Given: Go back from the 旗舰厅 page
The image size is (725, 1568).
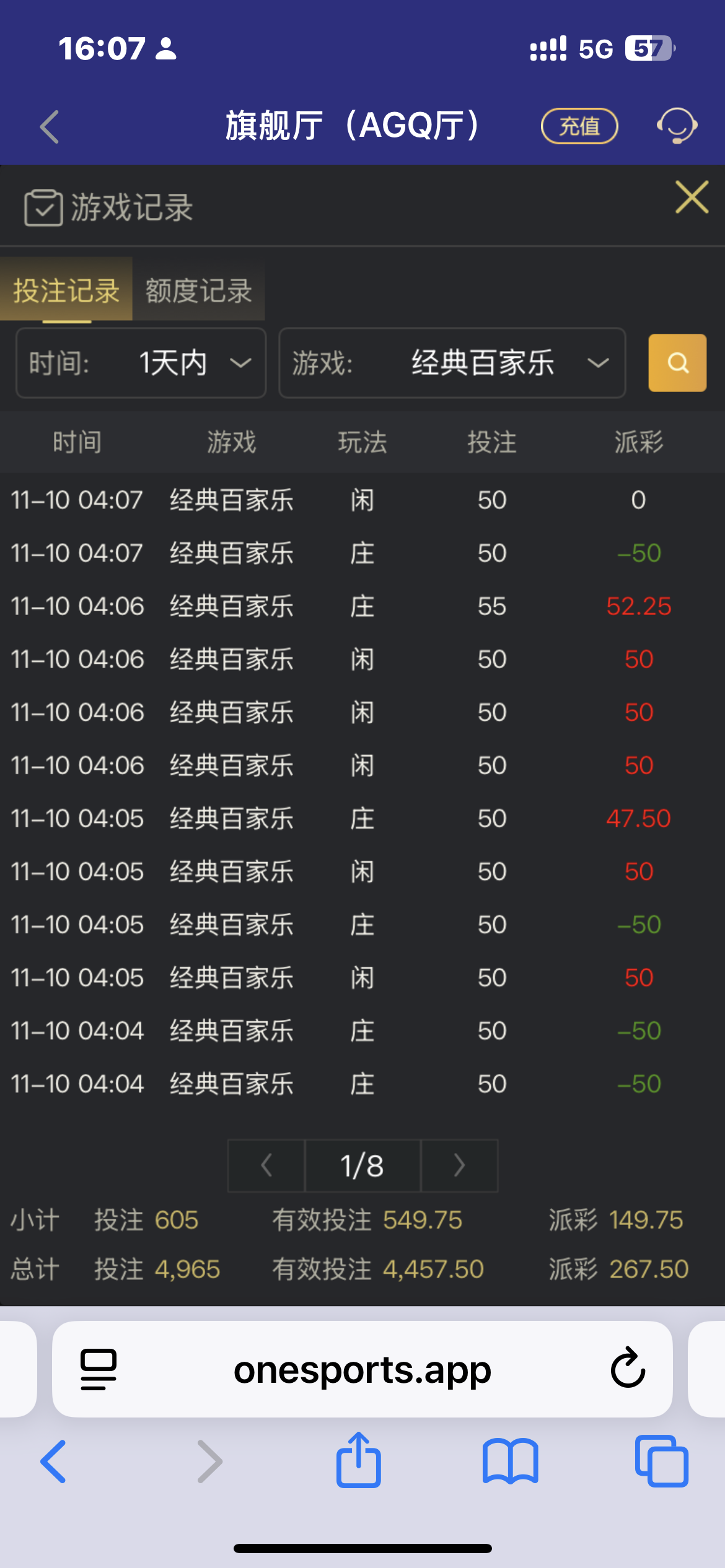Looking at the screenshot, I should pos(50,127).
